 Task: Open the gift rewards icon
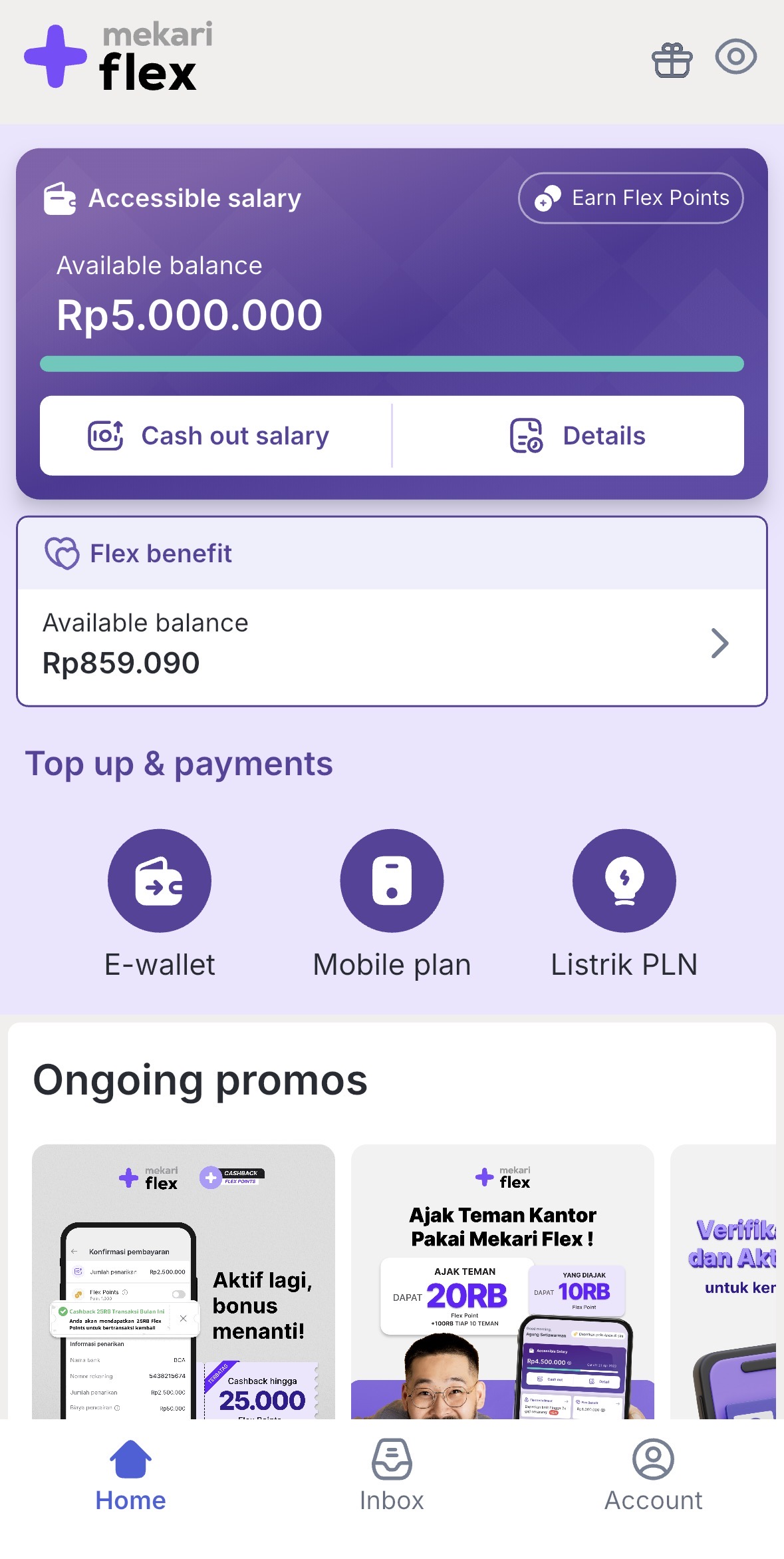coord(672,60)
